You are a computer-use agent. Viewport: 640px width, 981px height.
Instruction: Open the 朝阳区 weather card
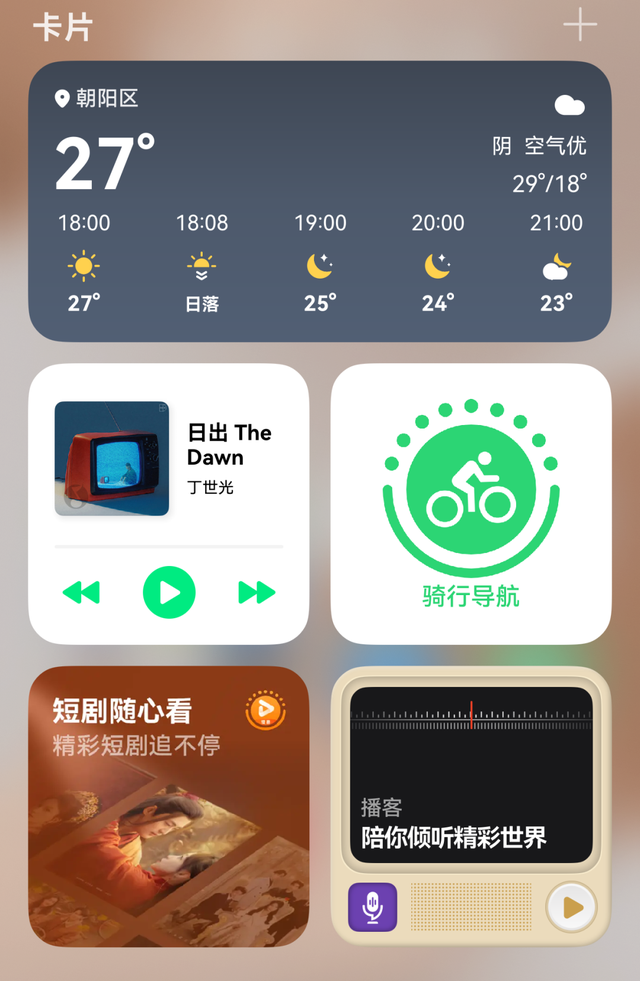(x=319, y=200)
